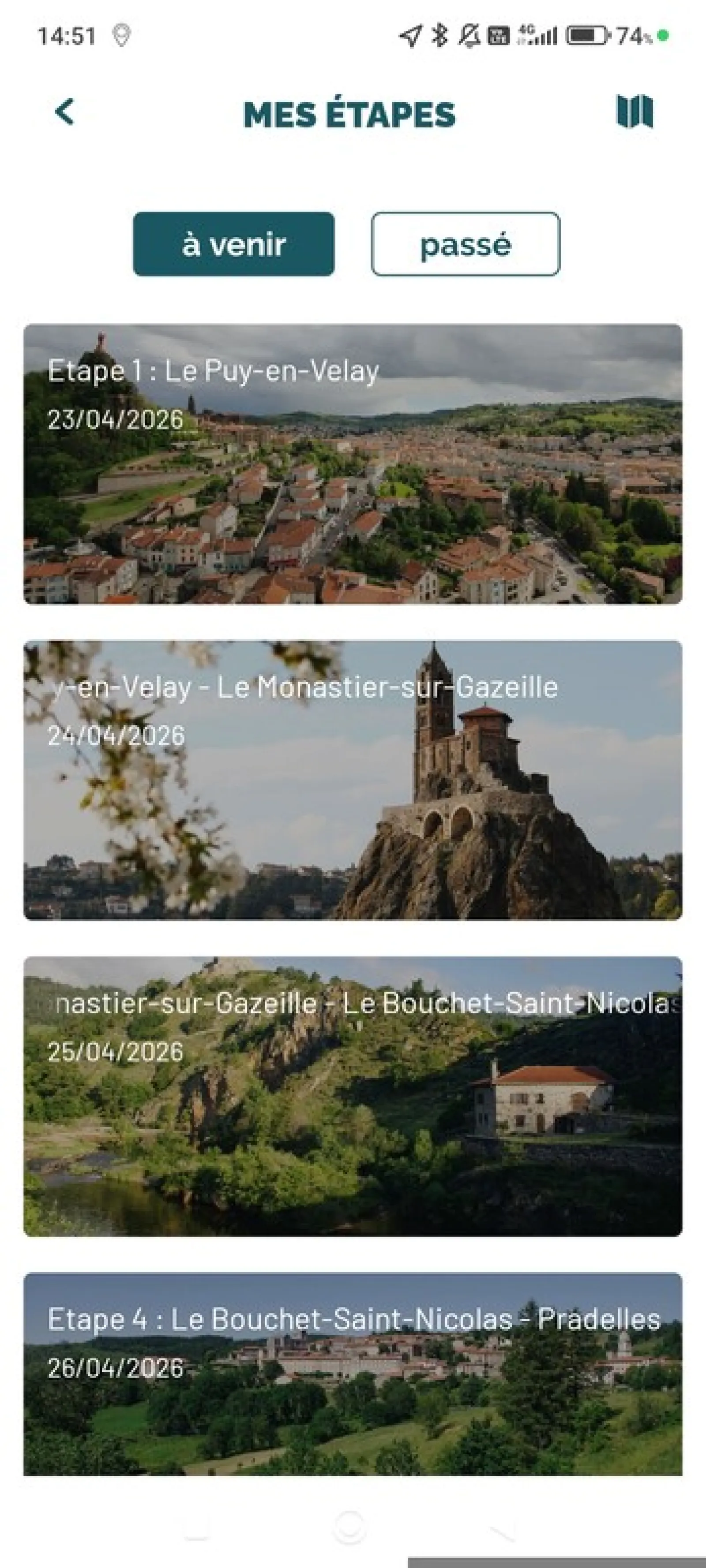Image resolution: width=706 pixels, height=1568 pixels.
Task: Select the "à venir" tab
Action: (234, 244)
